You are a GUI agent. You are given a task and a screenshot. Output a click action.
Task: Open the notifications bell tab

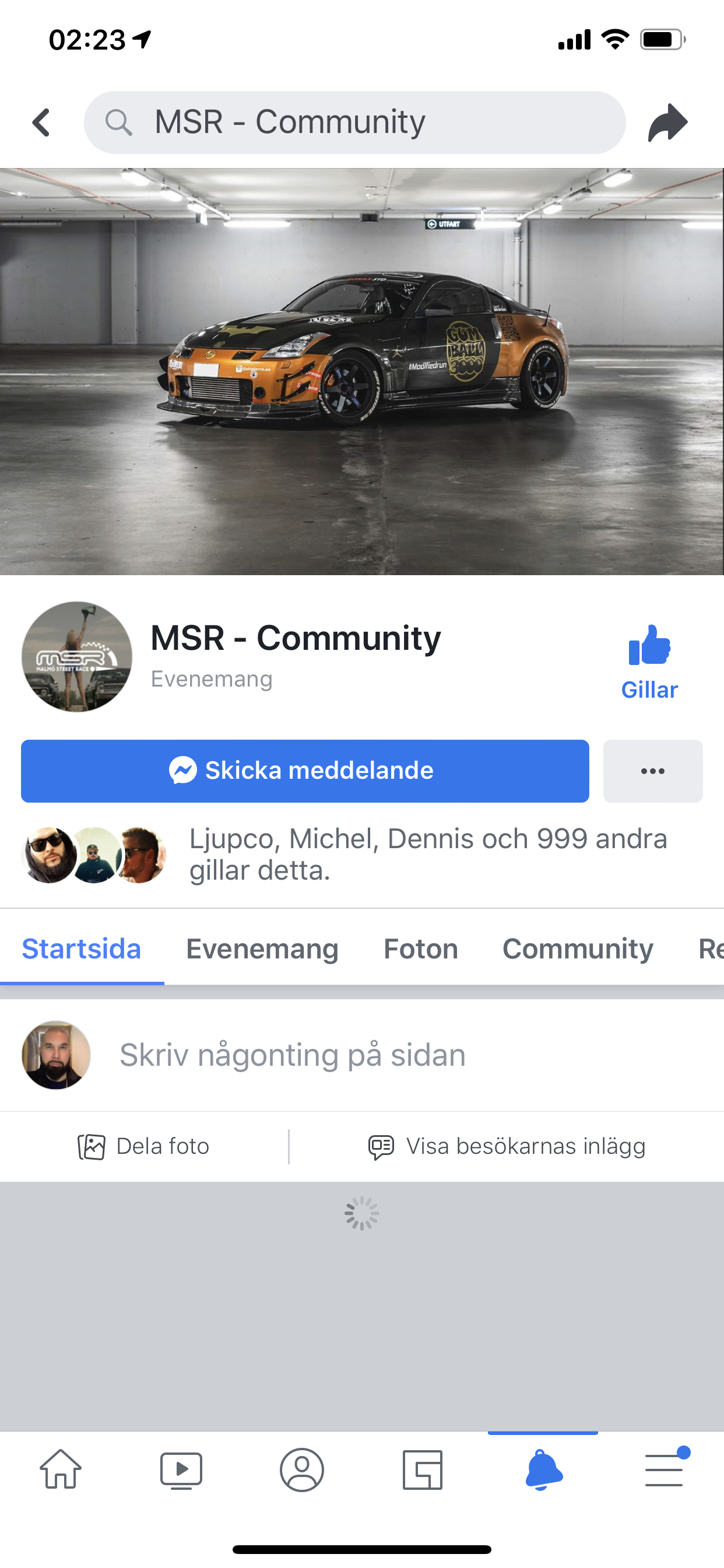(x=543, y=1469)
